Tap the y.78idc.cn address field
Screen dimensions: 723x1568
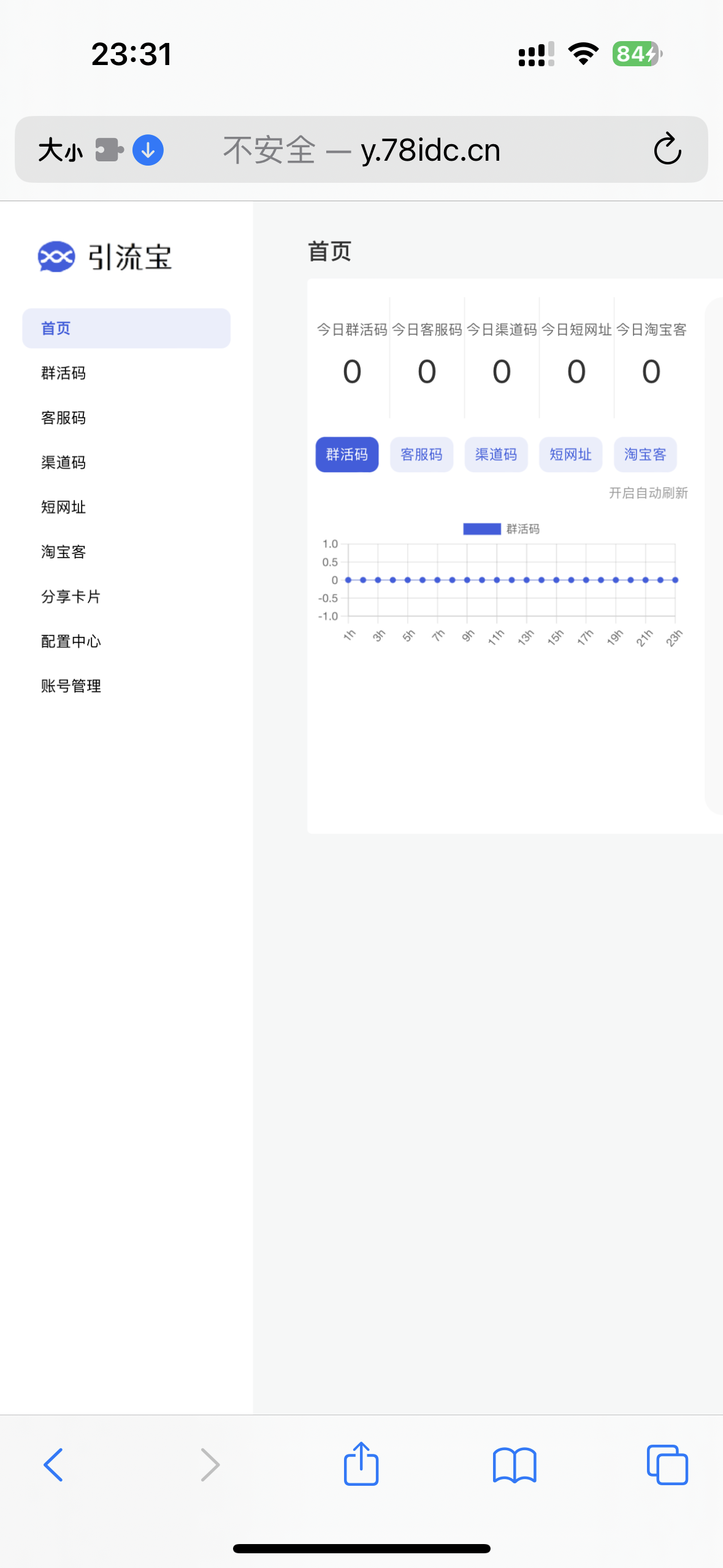pyautogui.click(x=362, y=150)
